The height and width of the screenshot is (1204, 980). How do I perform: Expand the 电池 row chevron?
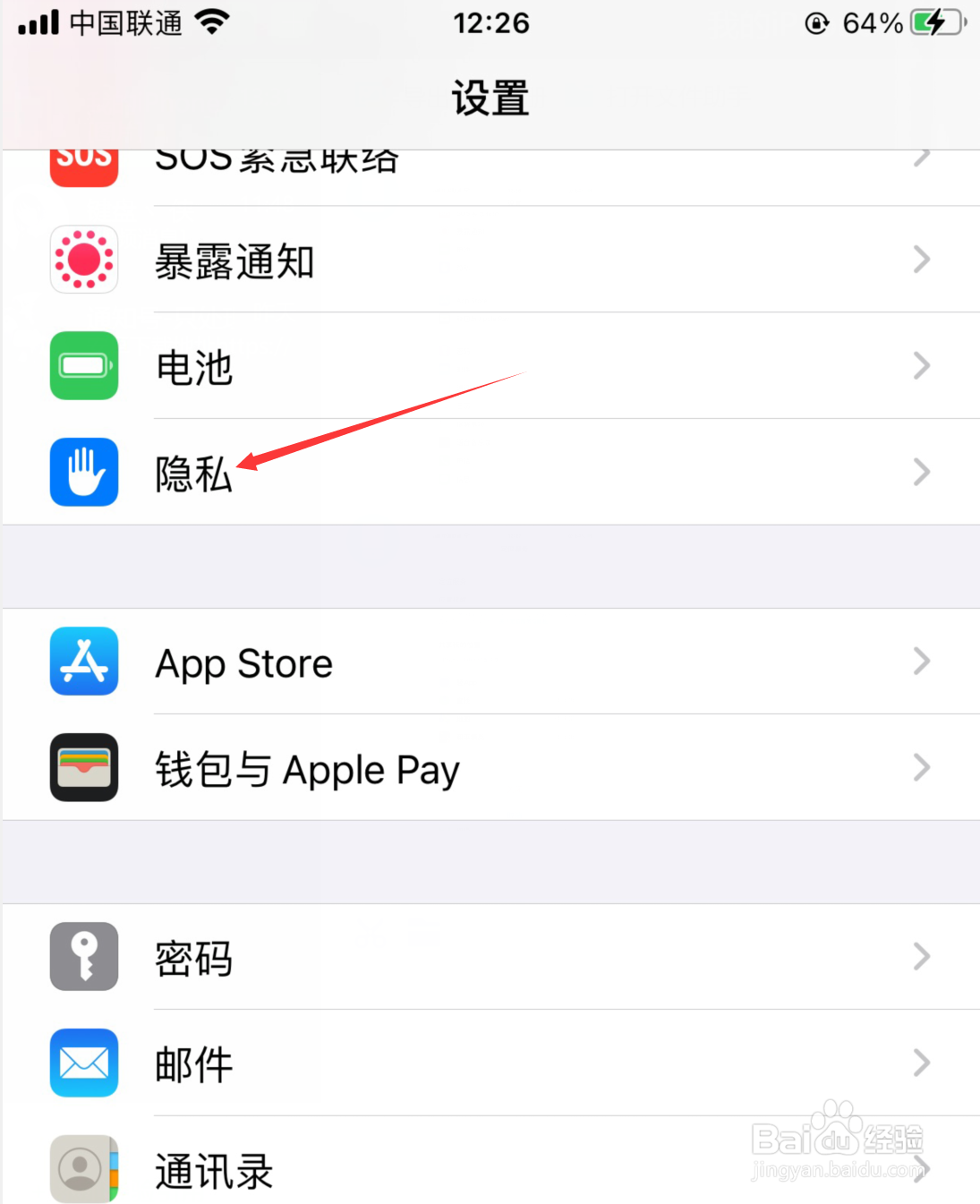[922, 366]
